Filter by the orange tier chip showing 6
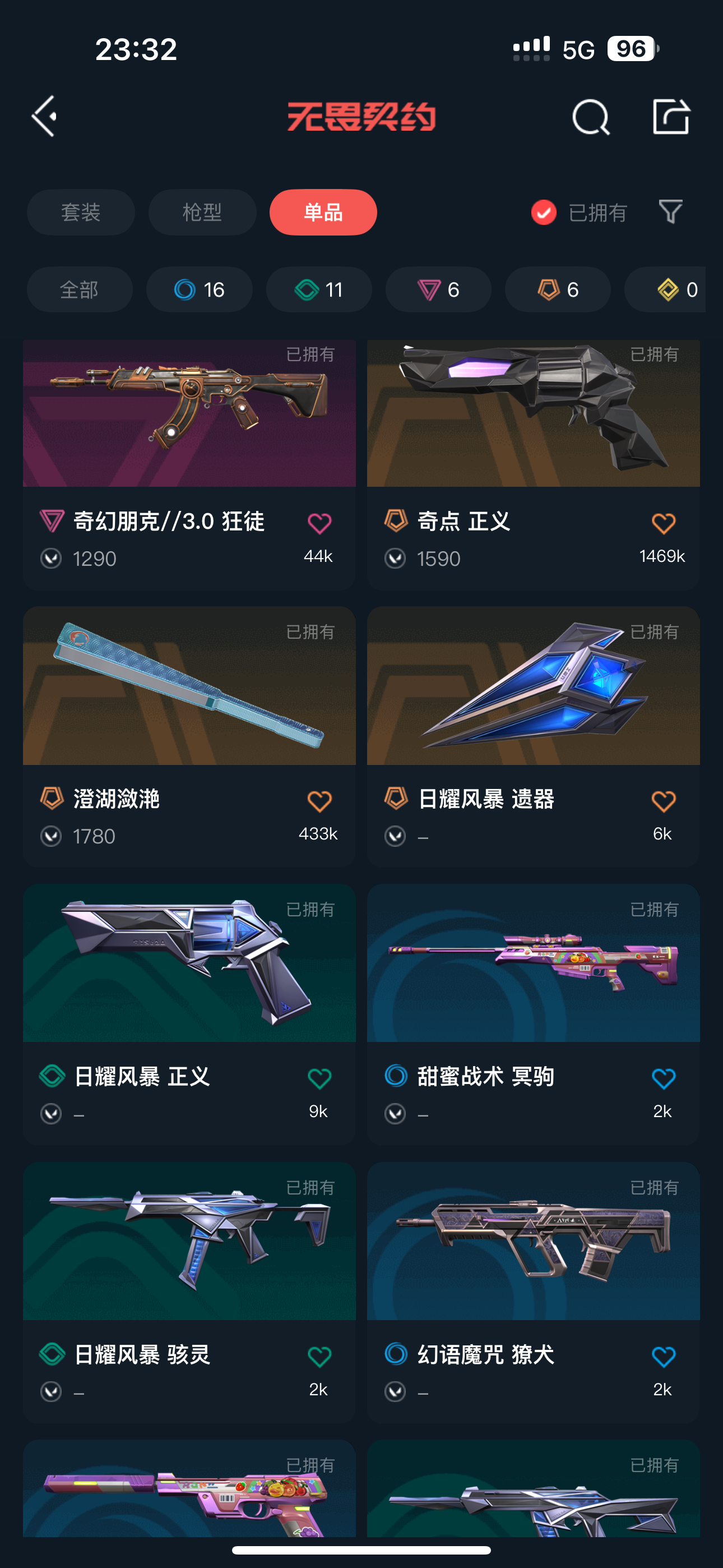Viewport: 723px width, 1568px height. (x=558, y=290)
